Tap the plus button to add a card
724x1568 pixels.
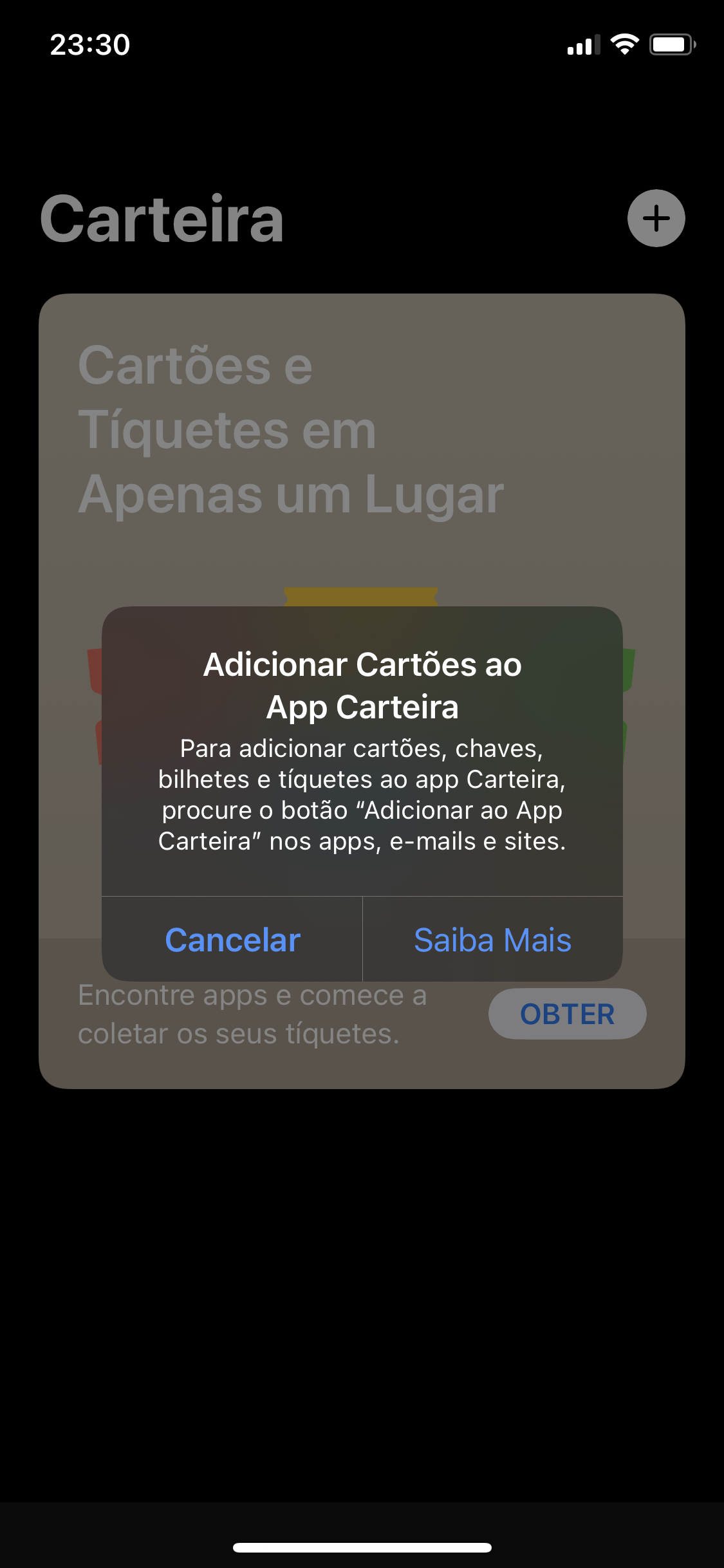656,218
